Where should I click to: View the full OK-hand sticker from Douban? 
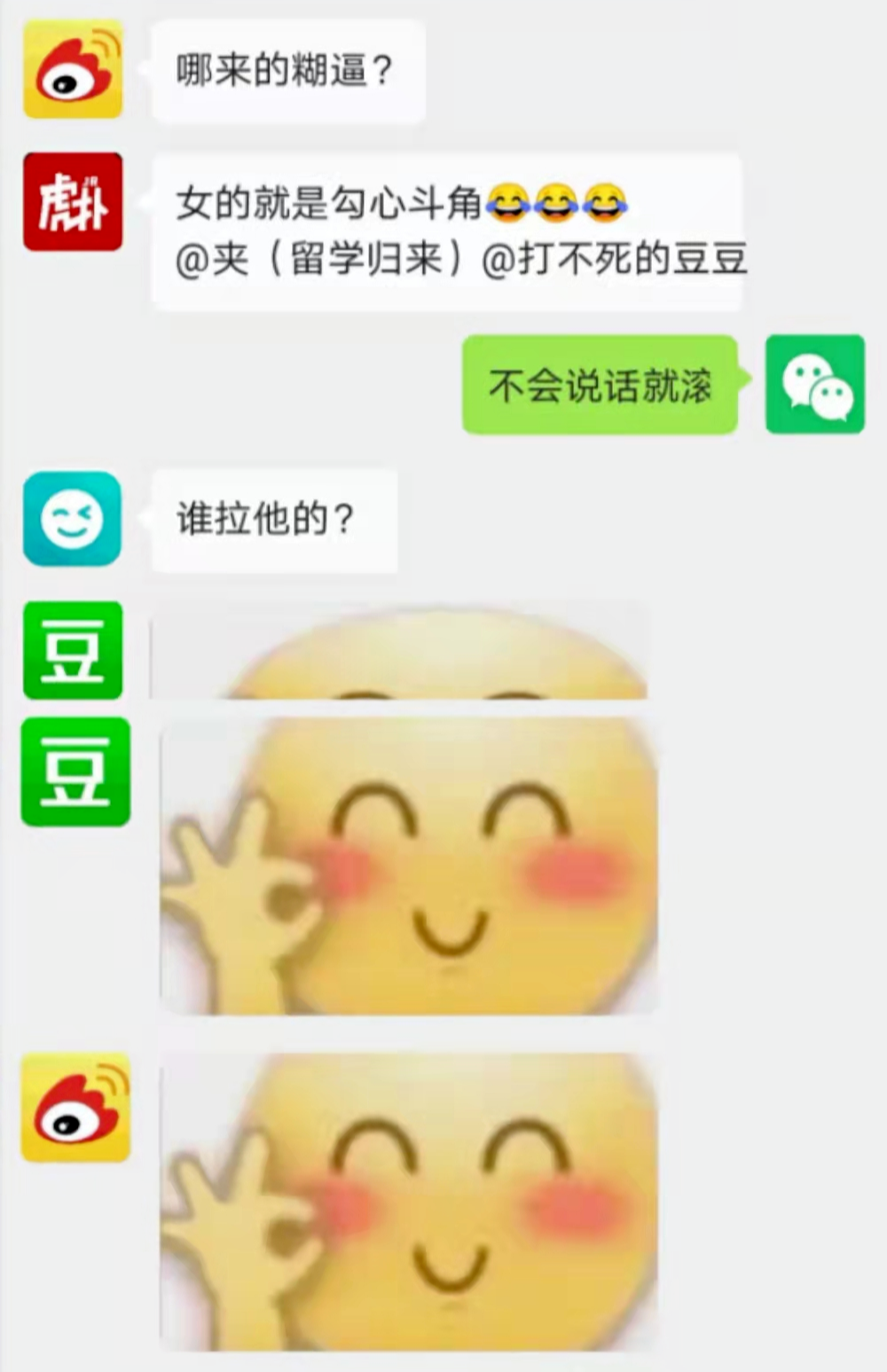pyautogui.click(x=408, y=865)
